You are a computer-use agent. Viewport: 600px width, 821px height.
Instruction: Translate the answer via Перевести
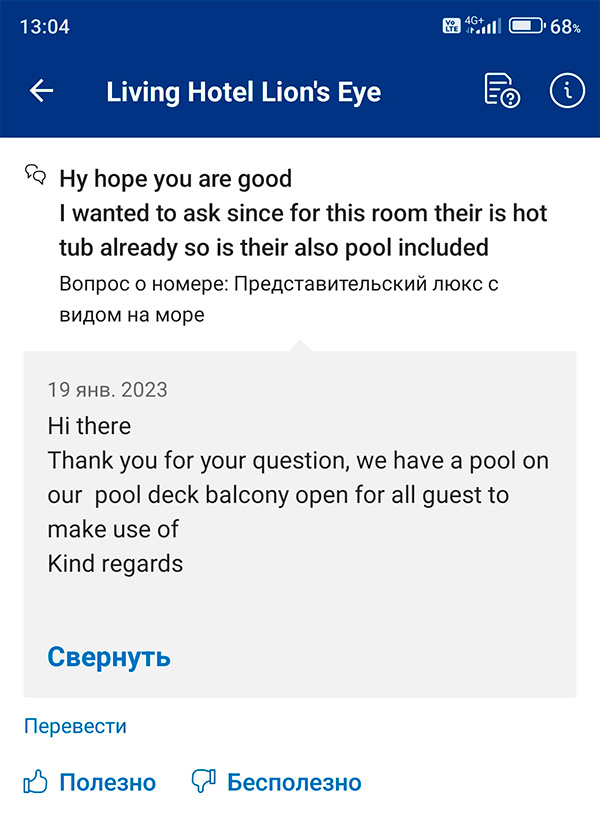point(75,727)
